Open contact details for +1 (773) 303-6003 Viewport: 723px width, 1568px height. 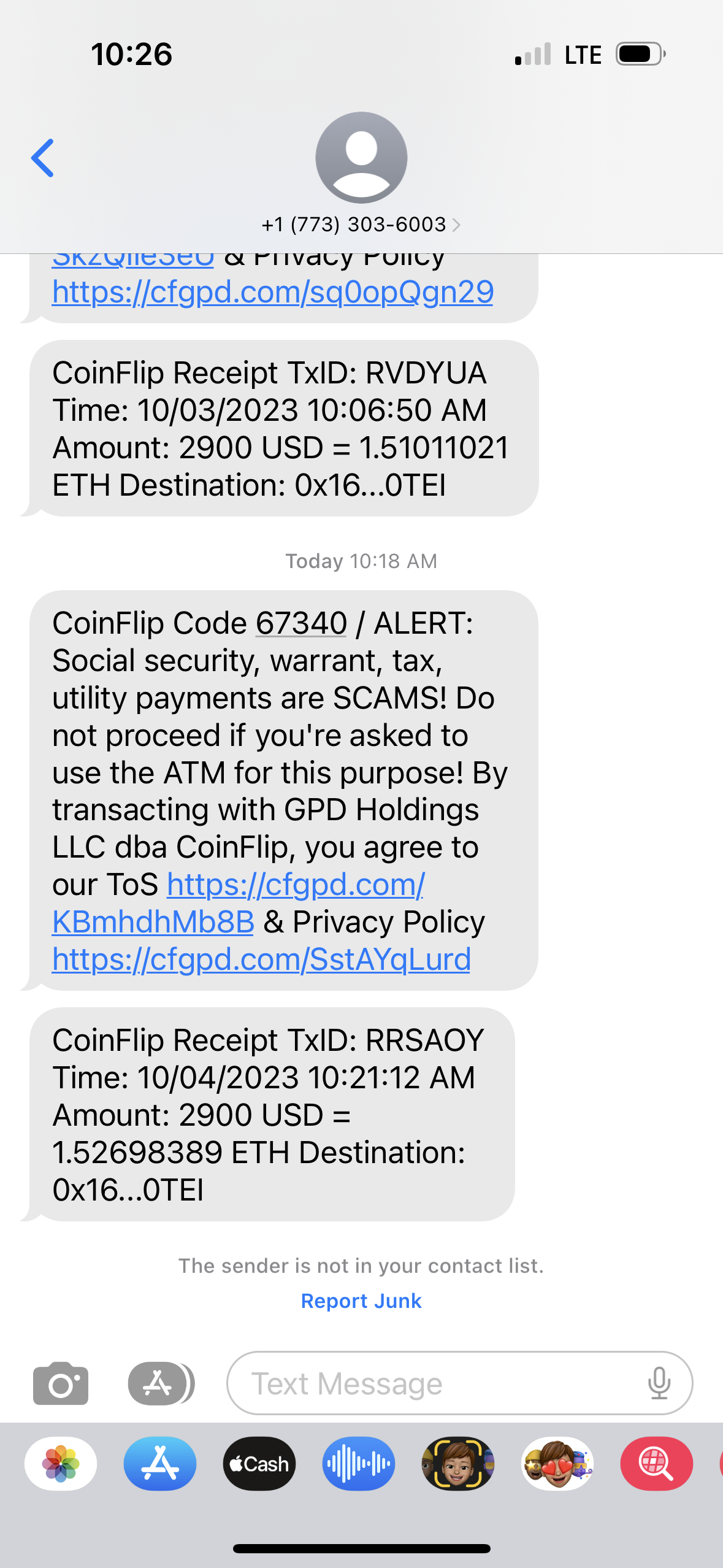pyautogui.click(x=361, y=225)
